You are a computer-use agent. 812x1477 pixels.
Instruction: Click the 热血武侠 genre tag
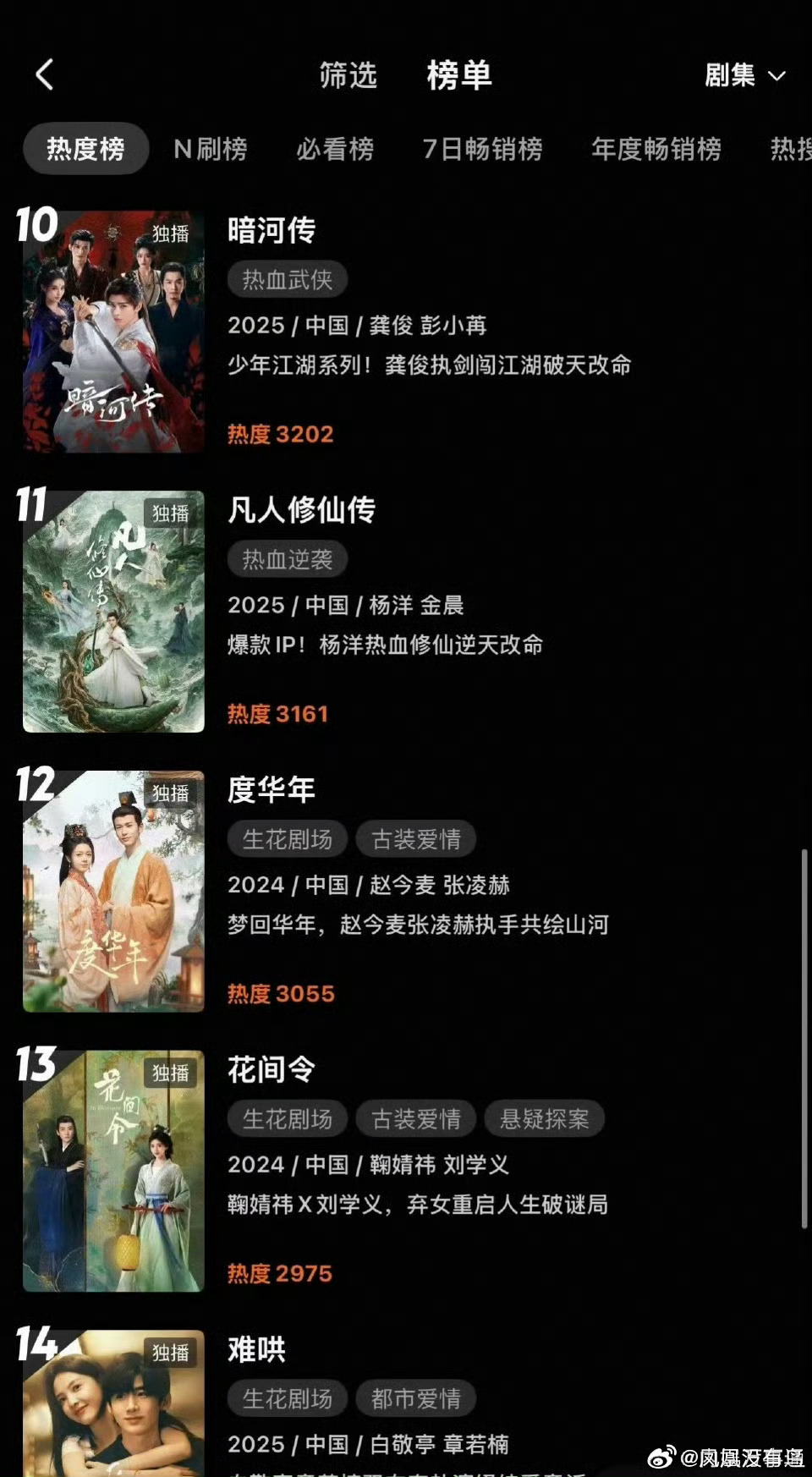coord(286,279)
